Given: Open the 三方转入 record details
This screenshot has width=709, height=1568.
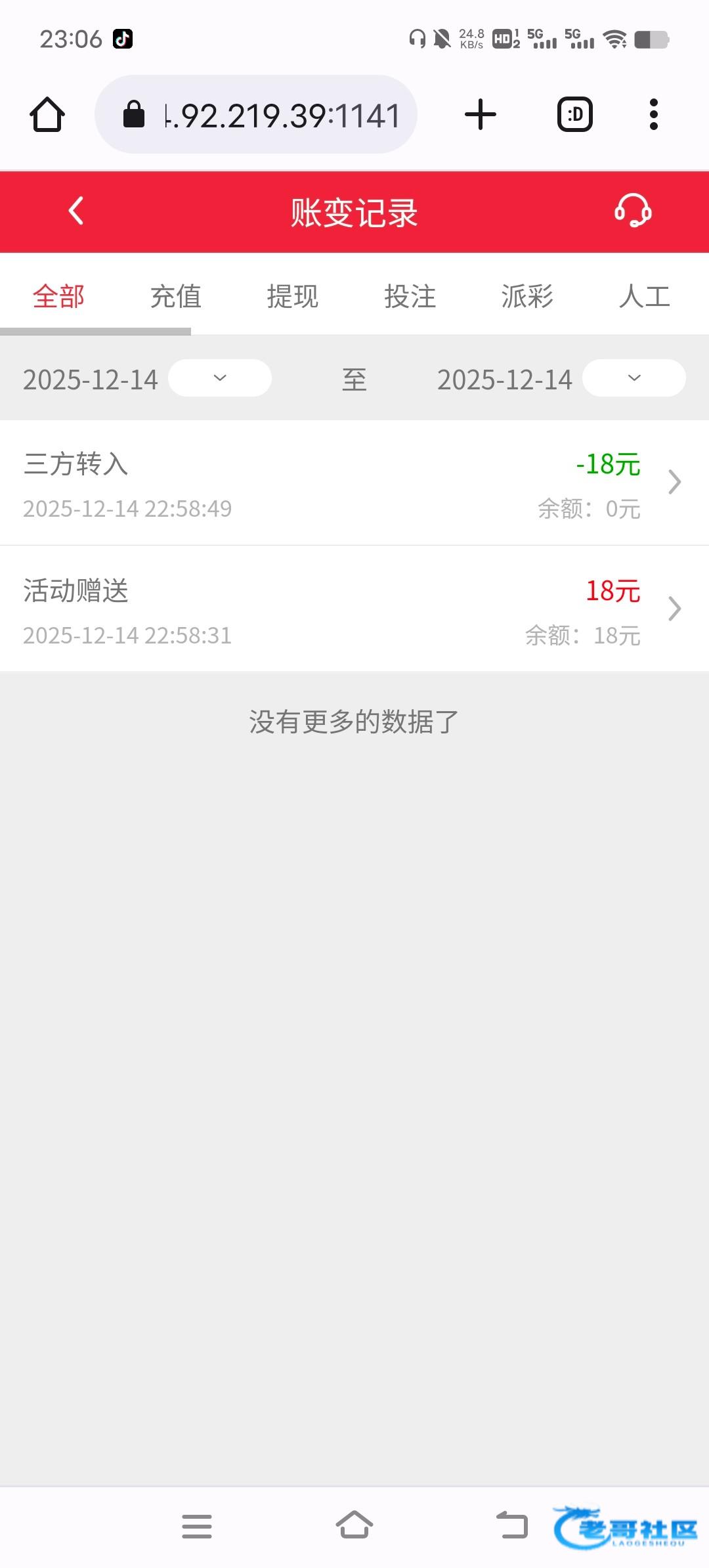Looking at the screenshot, I should coord(354,483).
